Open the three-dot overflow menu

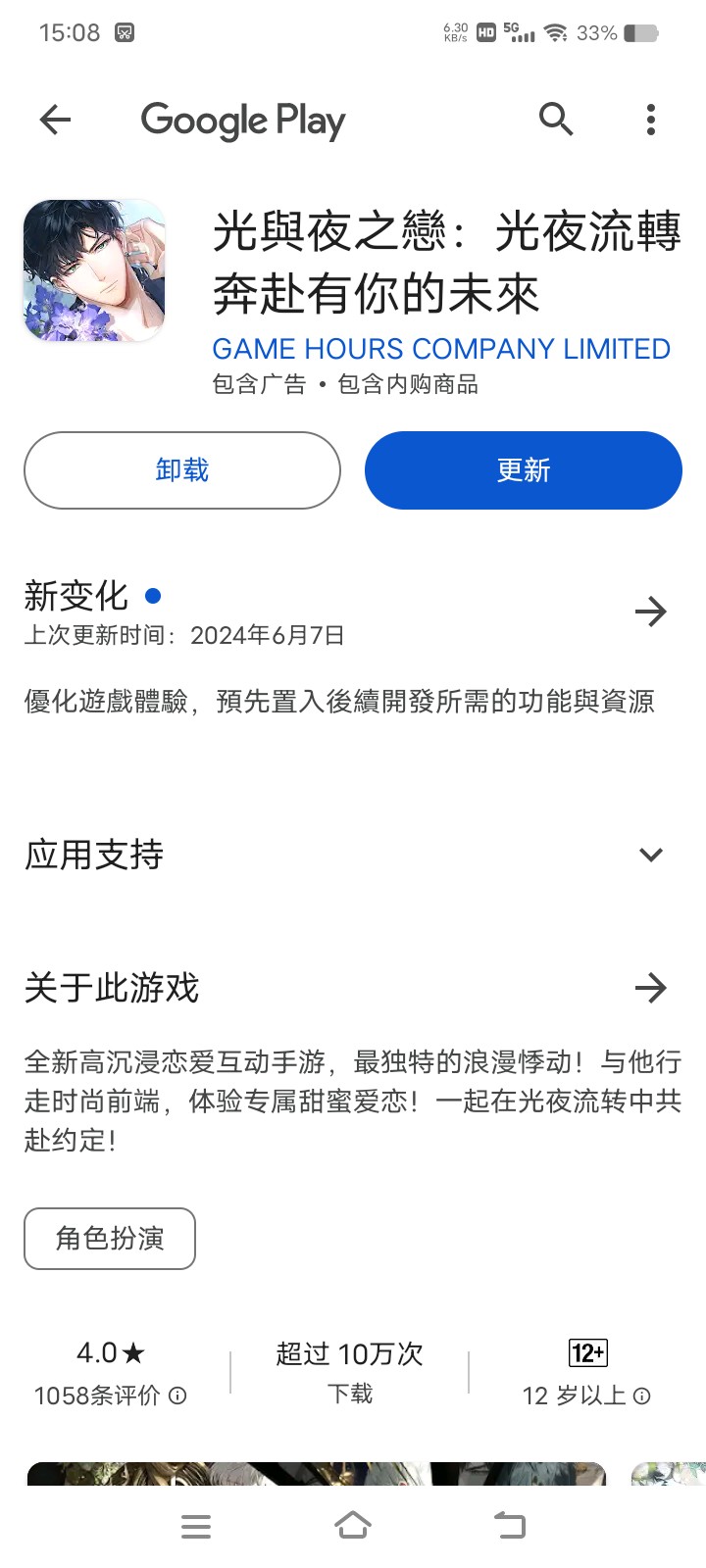650,120
